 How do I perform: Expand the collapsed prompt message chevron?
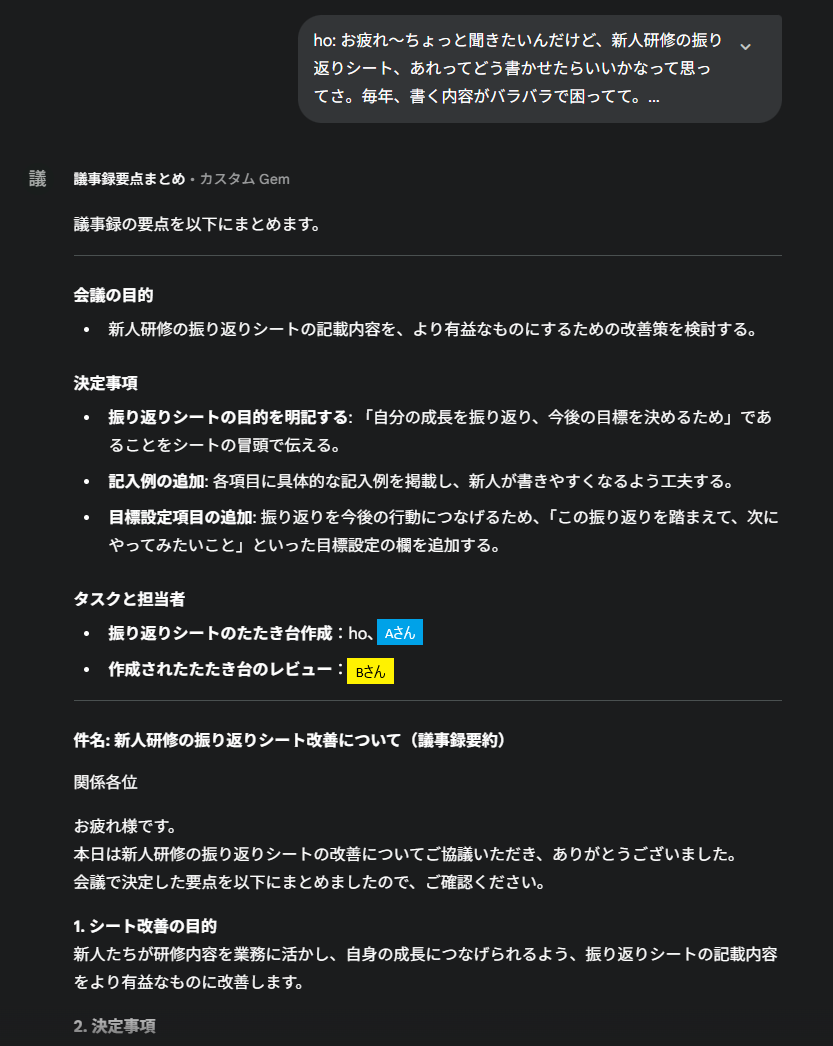pyautogui.click(x=744, y=46)
